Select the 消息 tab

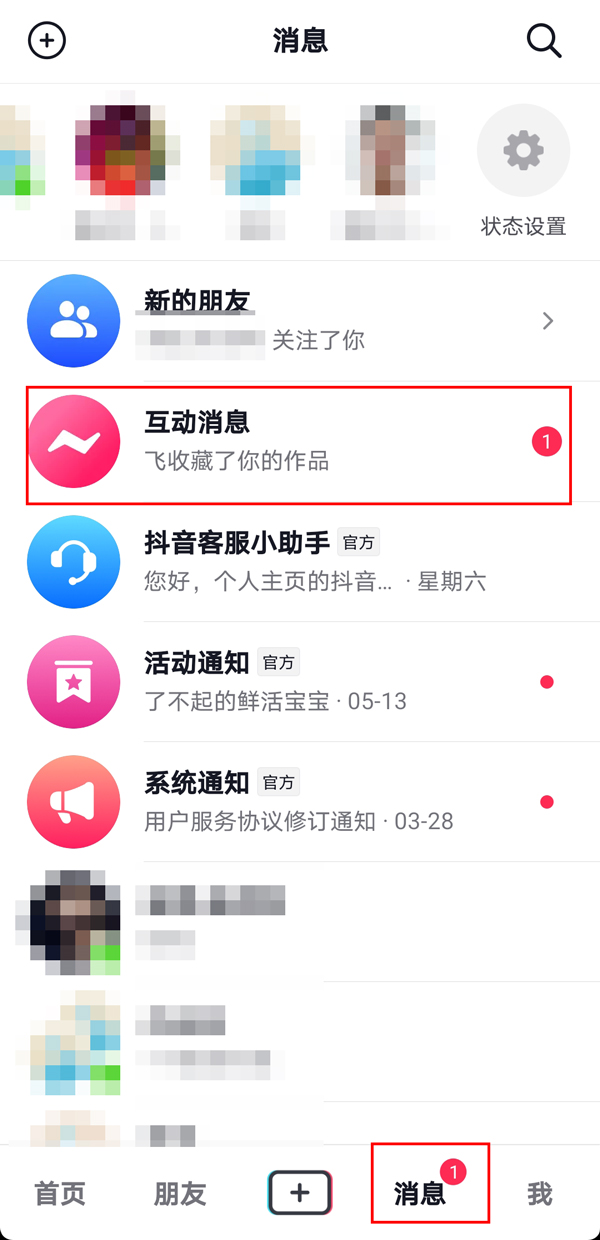coord(420,1193)
